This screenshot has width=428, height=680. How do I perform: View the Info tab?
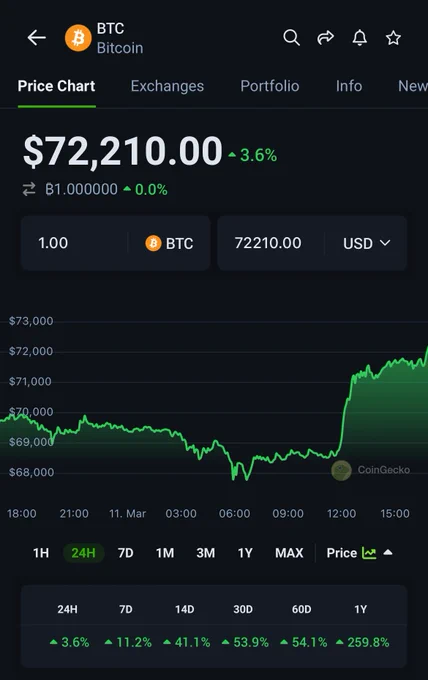pyautogui.click(x=349, y=86)
